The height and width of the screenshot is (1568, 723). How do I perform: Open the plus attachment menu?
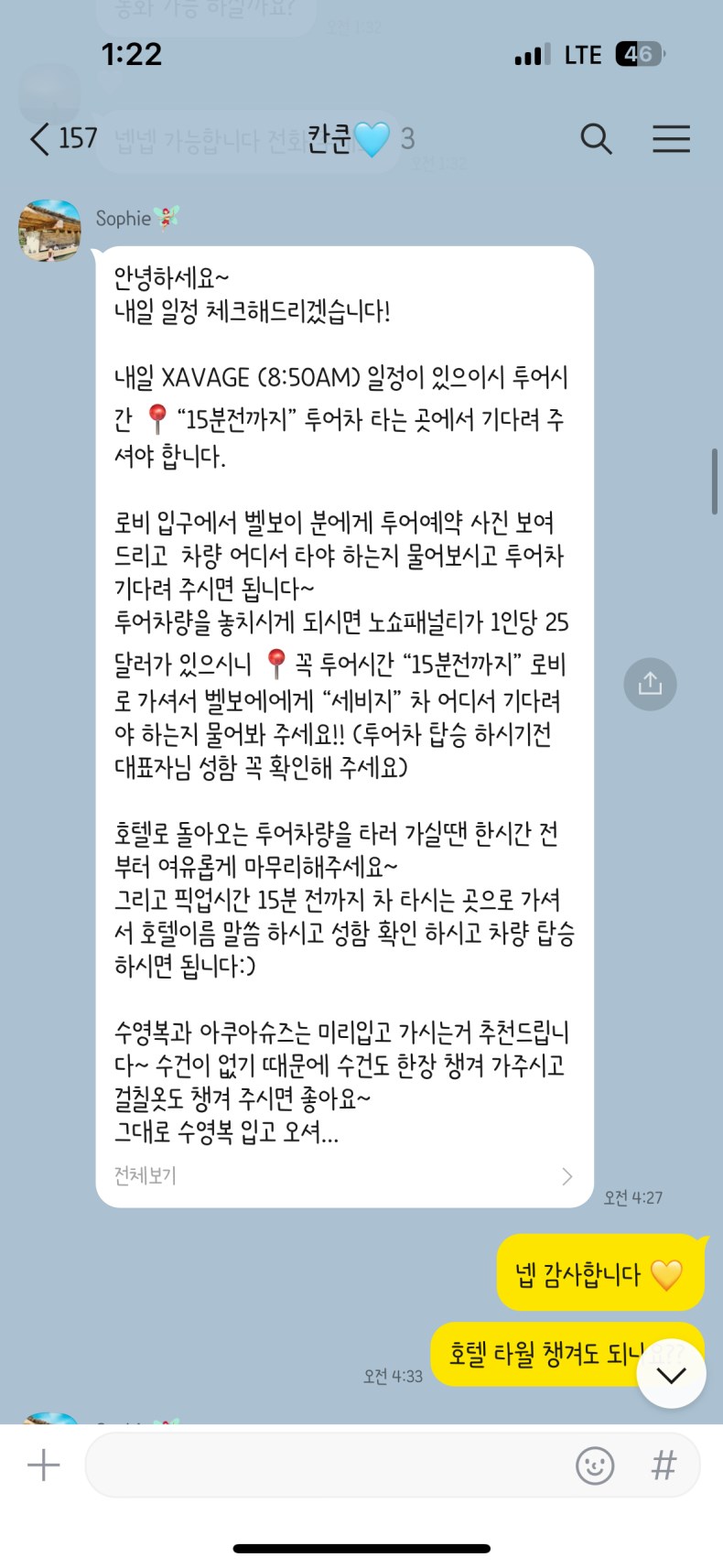pyautogui.click(x=43, y=1465)
